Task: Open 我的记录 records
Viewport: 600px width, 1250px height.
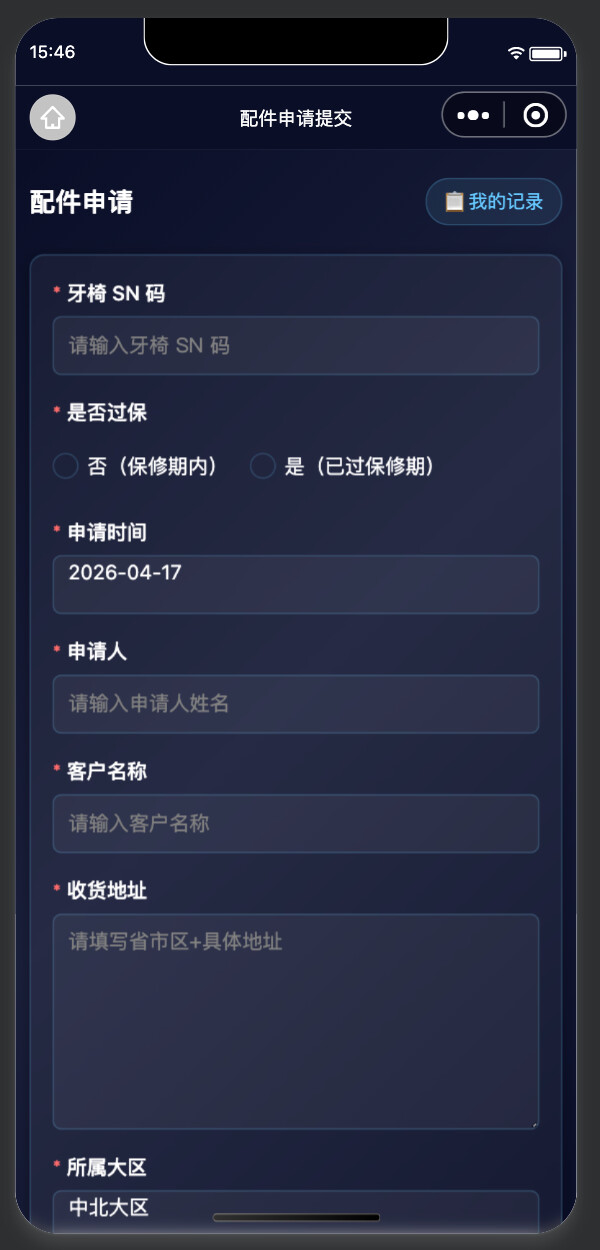Action: [493, 202]
